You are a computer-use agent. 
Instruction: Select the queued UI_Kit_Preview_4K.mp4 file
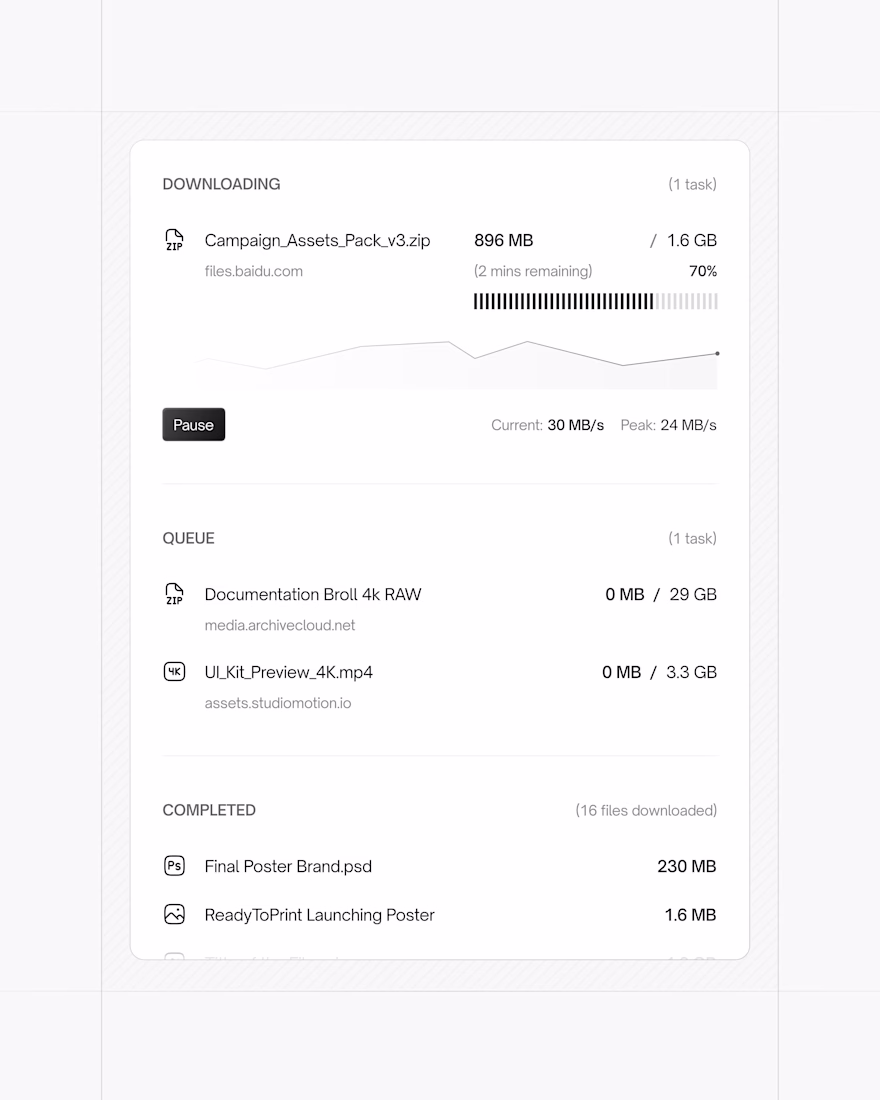[289, 673]
